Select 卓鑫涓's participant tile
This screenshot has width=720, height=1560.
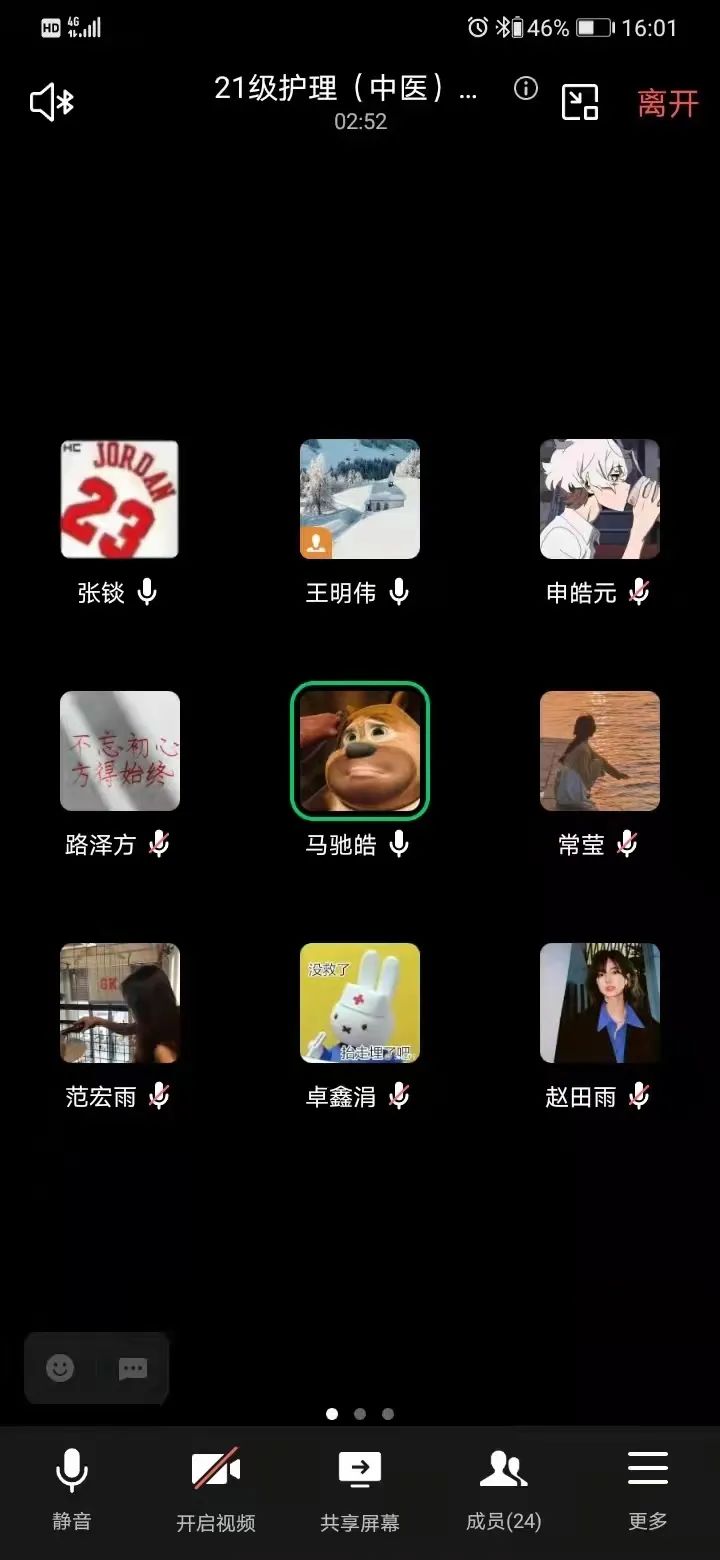[x=360, y=1003]
